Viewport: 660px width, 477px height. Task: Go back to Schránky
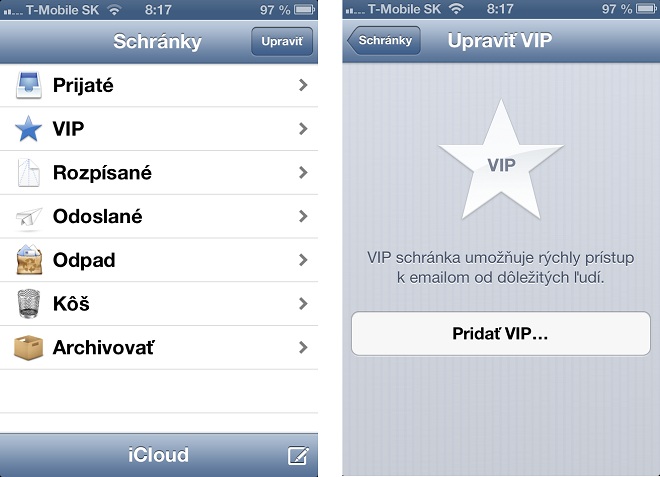(384, 42)
